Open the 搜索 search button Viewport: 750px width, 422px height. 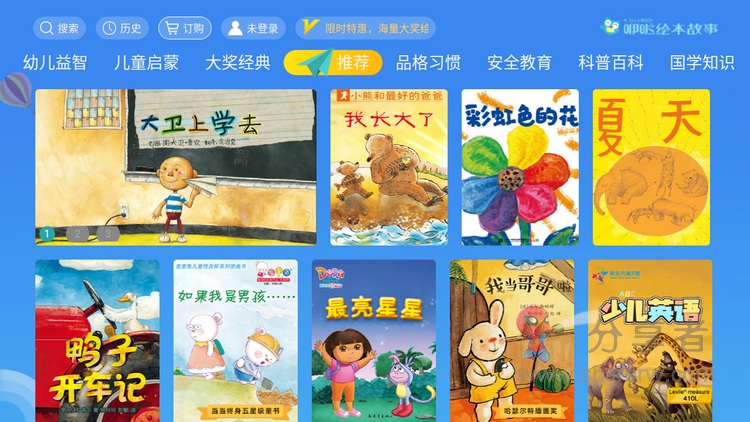click(60, 28)
